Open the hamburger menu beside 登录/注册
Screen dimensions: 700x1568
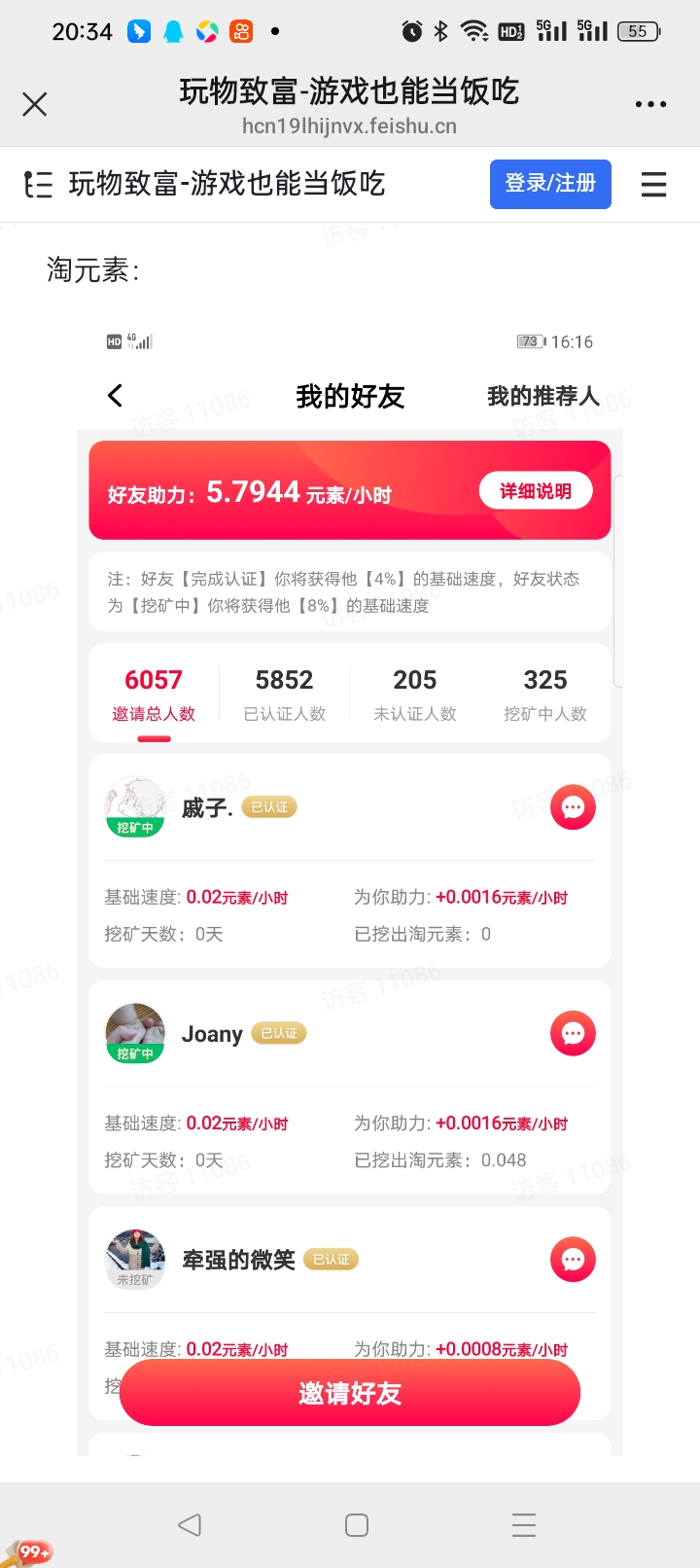653,184
